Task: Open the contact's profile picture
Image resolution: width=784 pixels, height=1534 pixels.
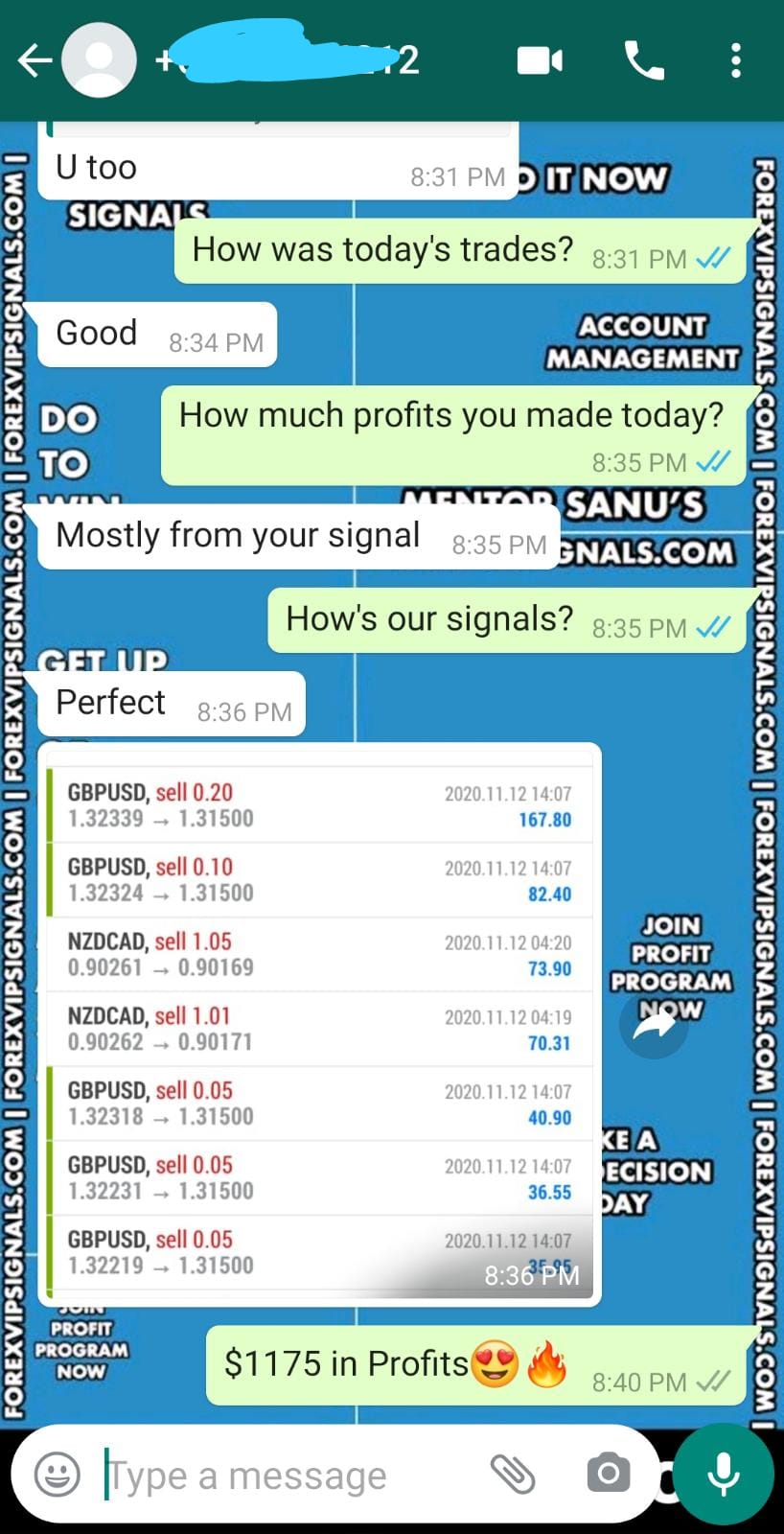Action: tap(99, 60)
